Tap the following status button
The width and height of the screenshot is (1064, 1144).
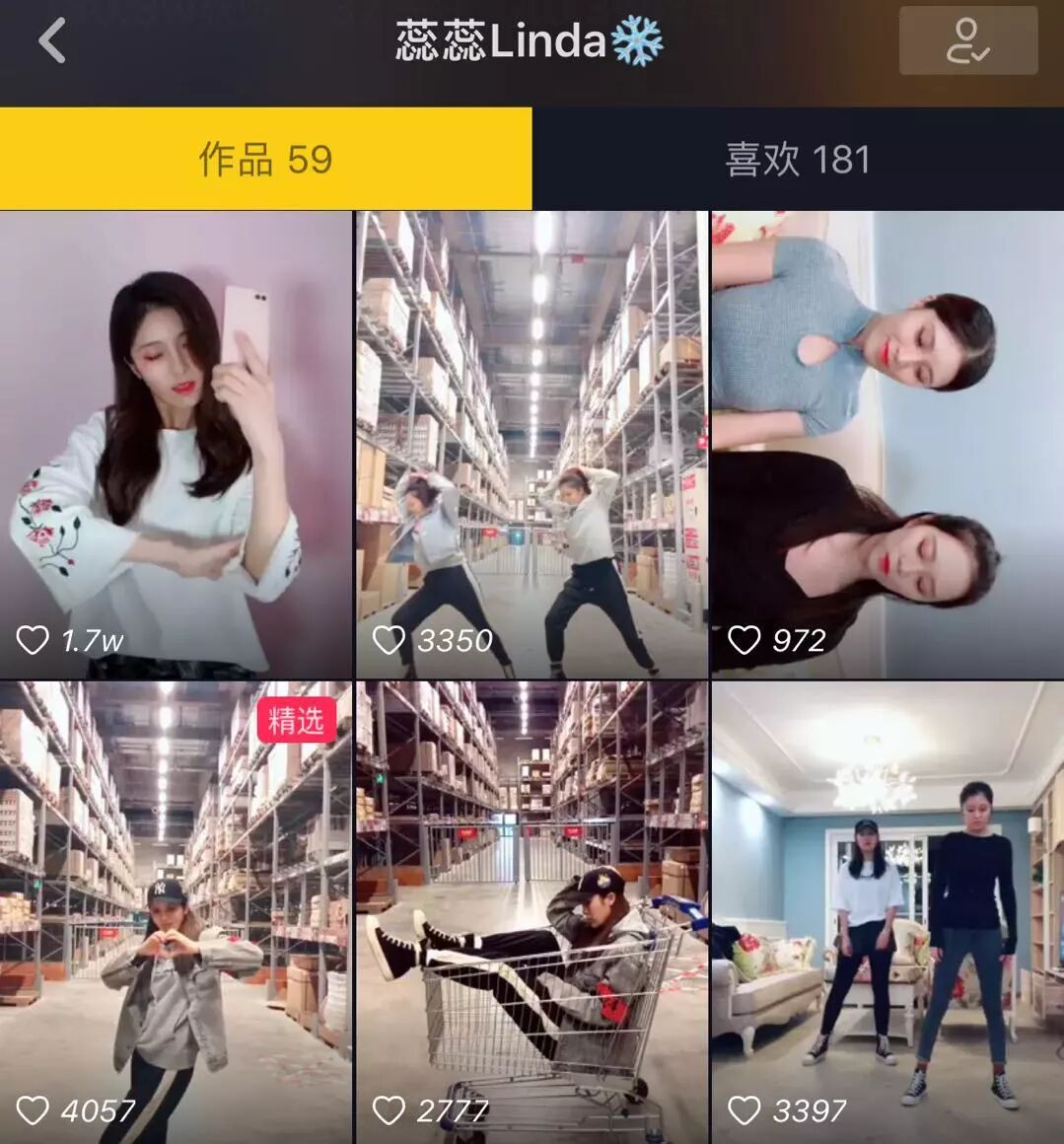(967, 41)
